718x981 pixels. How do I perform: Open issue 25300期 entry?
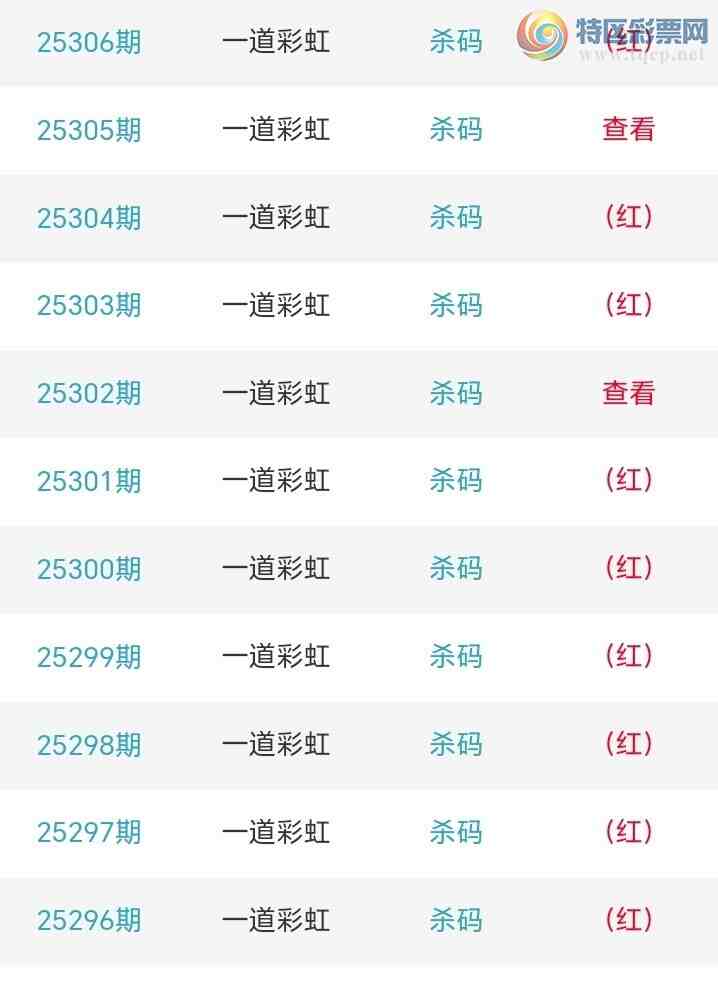[89, 569]
